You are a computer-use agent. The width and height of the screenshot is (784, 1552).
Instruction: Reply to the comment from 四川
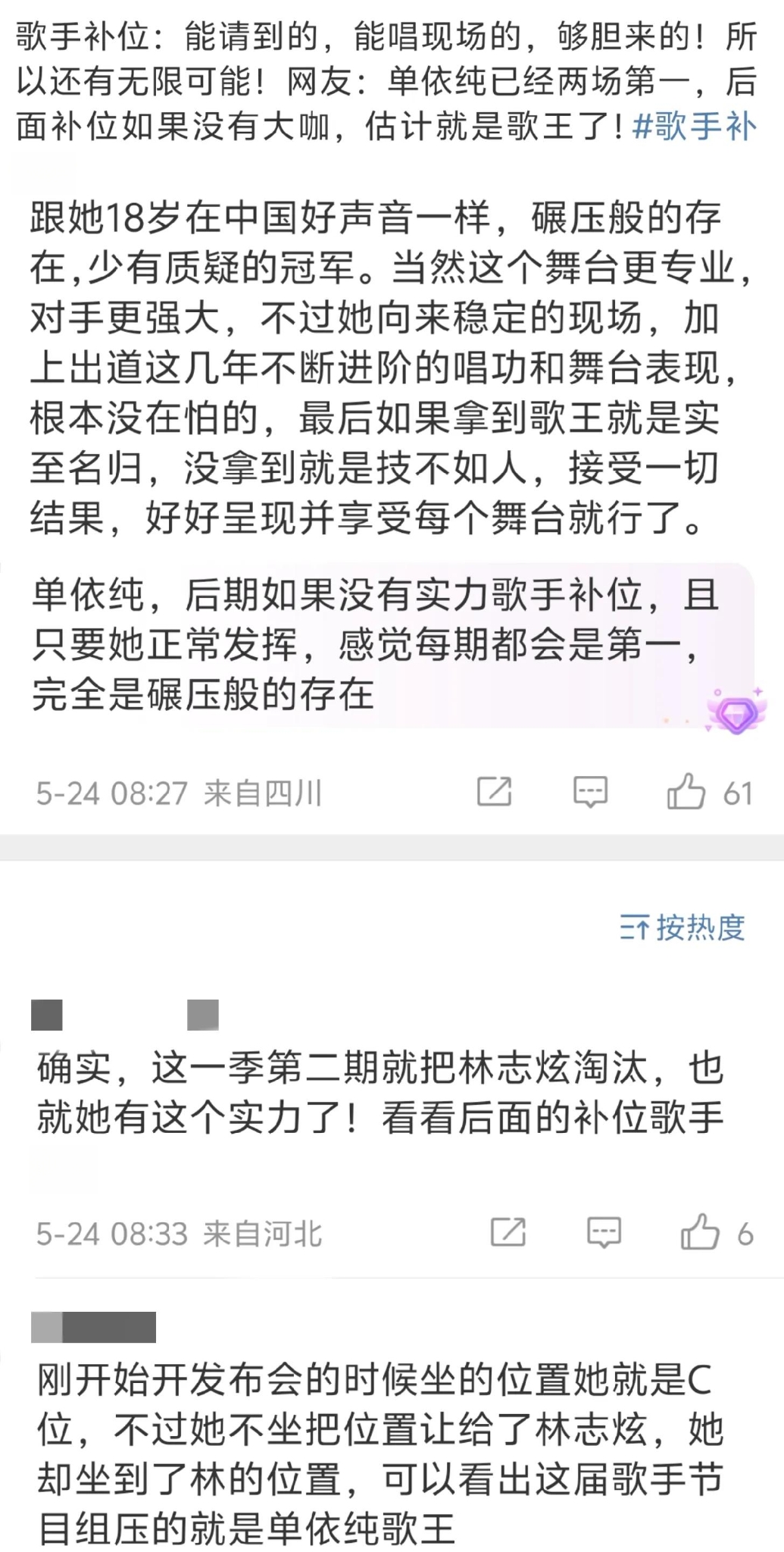point(590,792)
